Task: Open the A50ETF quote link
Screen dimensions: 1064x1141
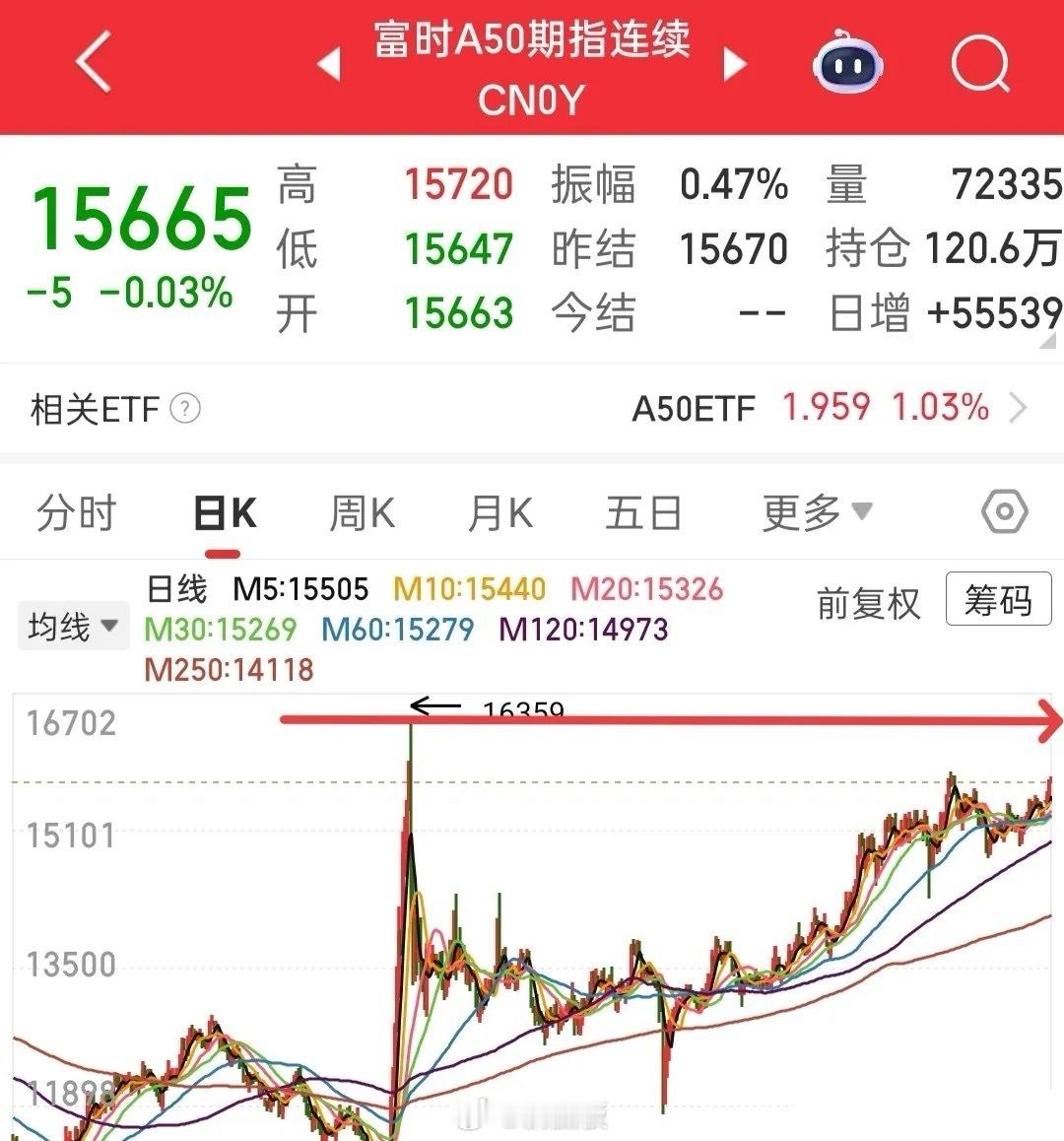Action: coord(695,407)
